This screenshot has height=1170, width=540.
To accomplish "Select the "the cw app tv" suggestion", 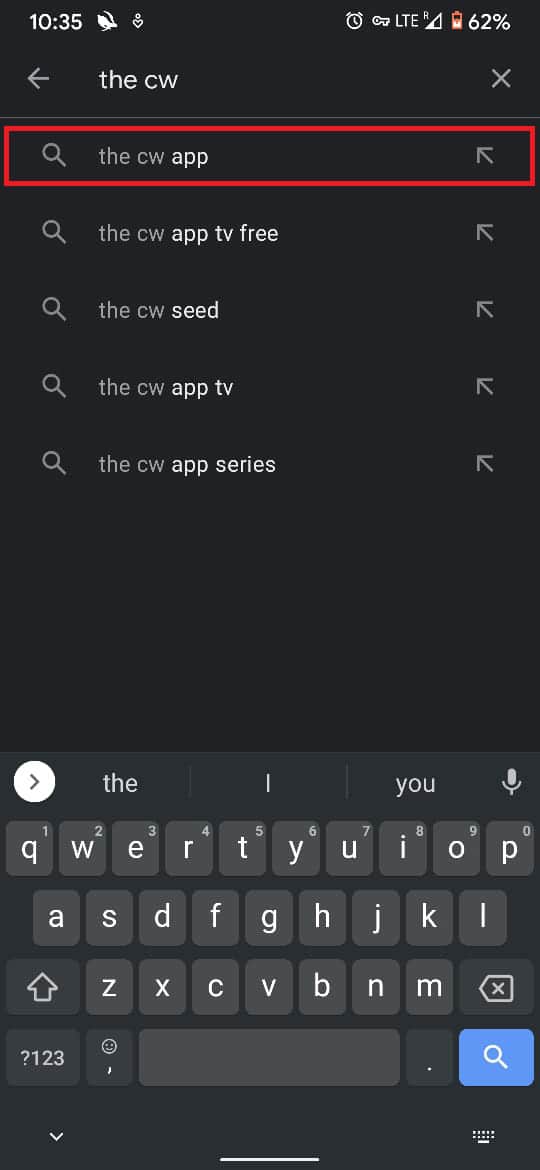I will tap(270, 387).
